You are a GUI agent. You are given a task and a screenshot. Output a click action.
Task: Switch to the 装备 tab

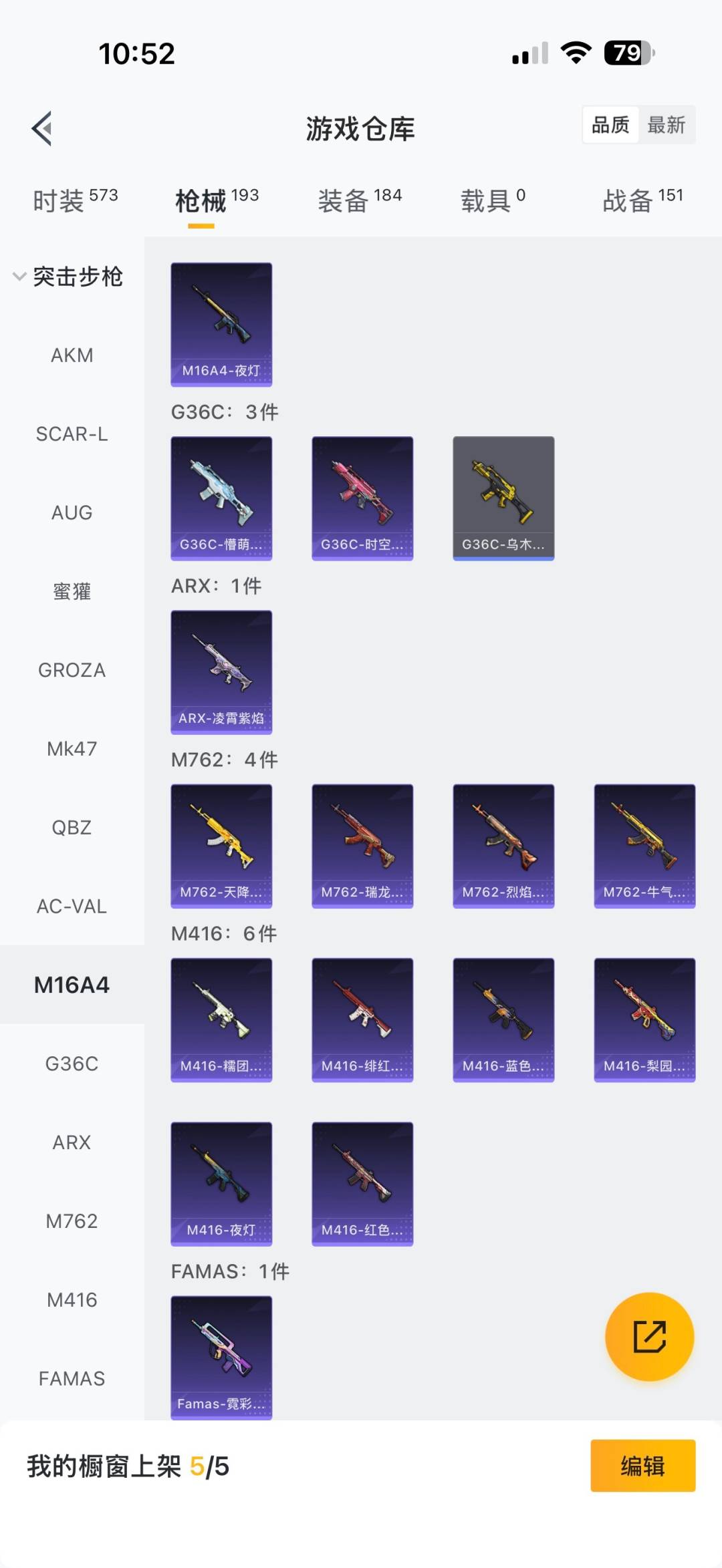pyautogui.click(x=360, y=200)
